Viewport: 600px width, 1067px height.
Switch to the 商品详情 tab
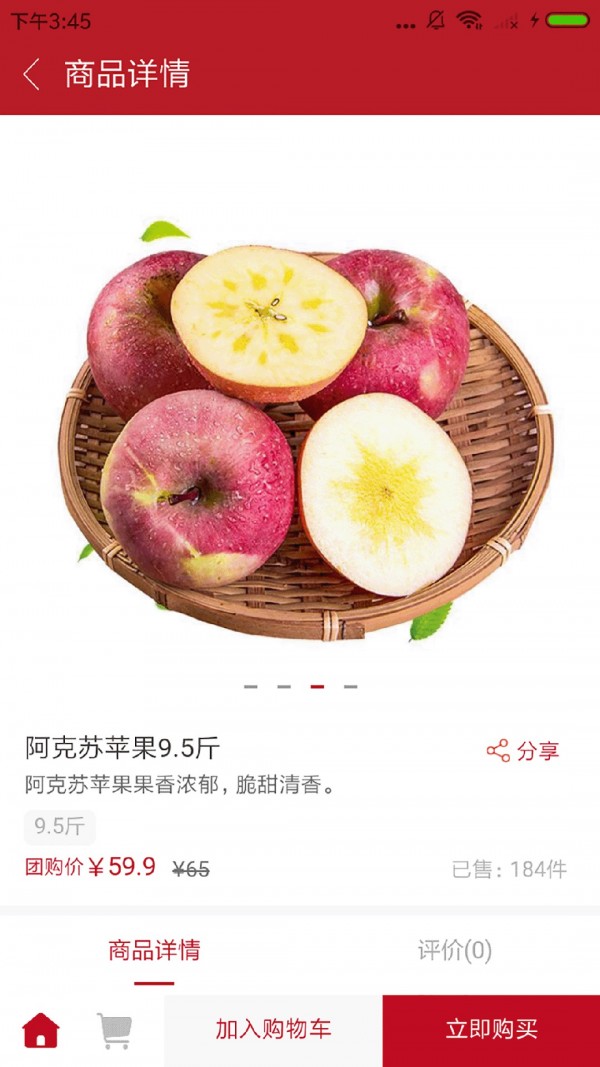154,950
